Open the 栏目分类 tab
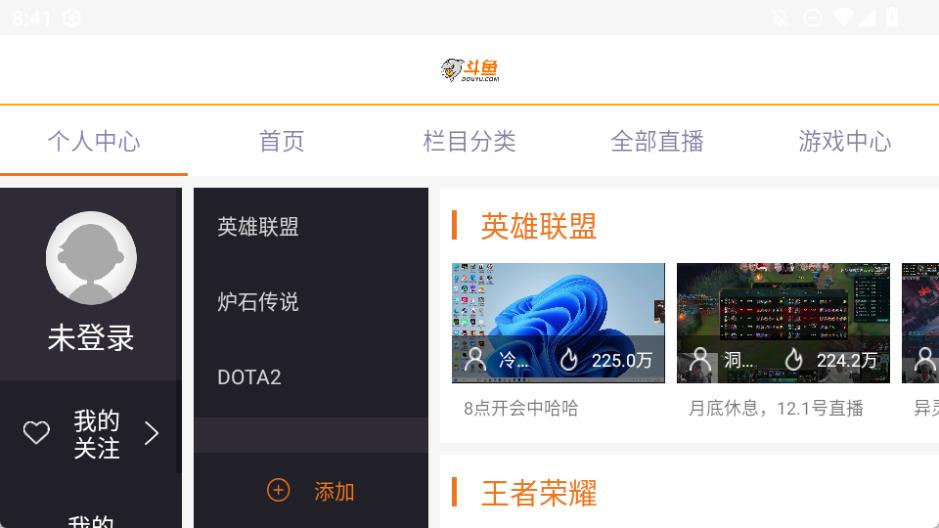Screen dimensions: 939x528 tap(469, 141)
